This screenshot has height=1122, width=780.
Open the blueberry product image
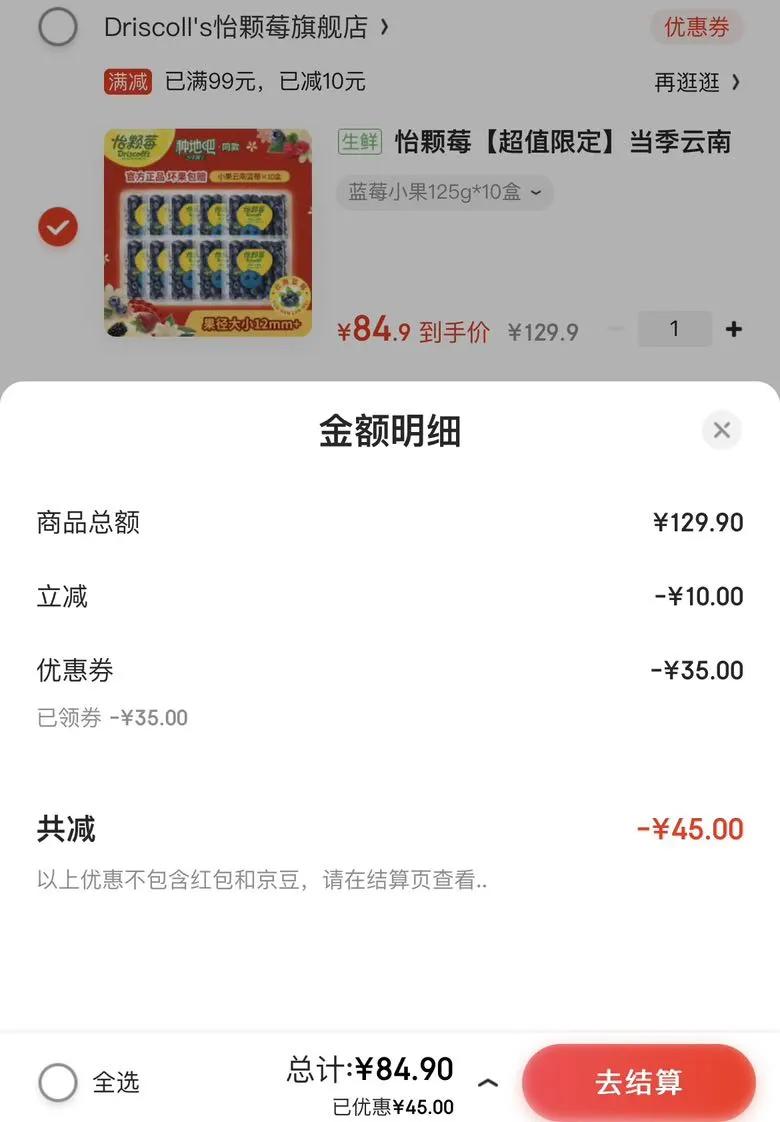(208, 232)
